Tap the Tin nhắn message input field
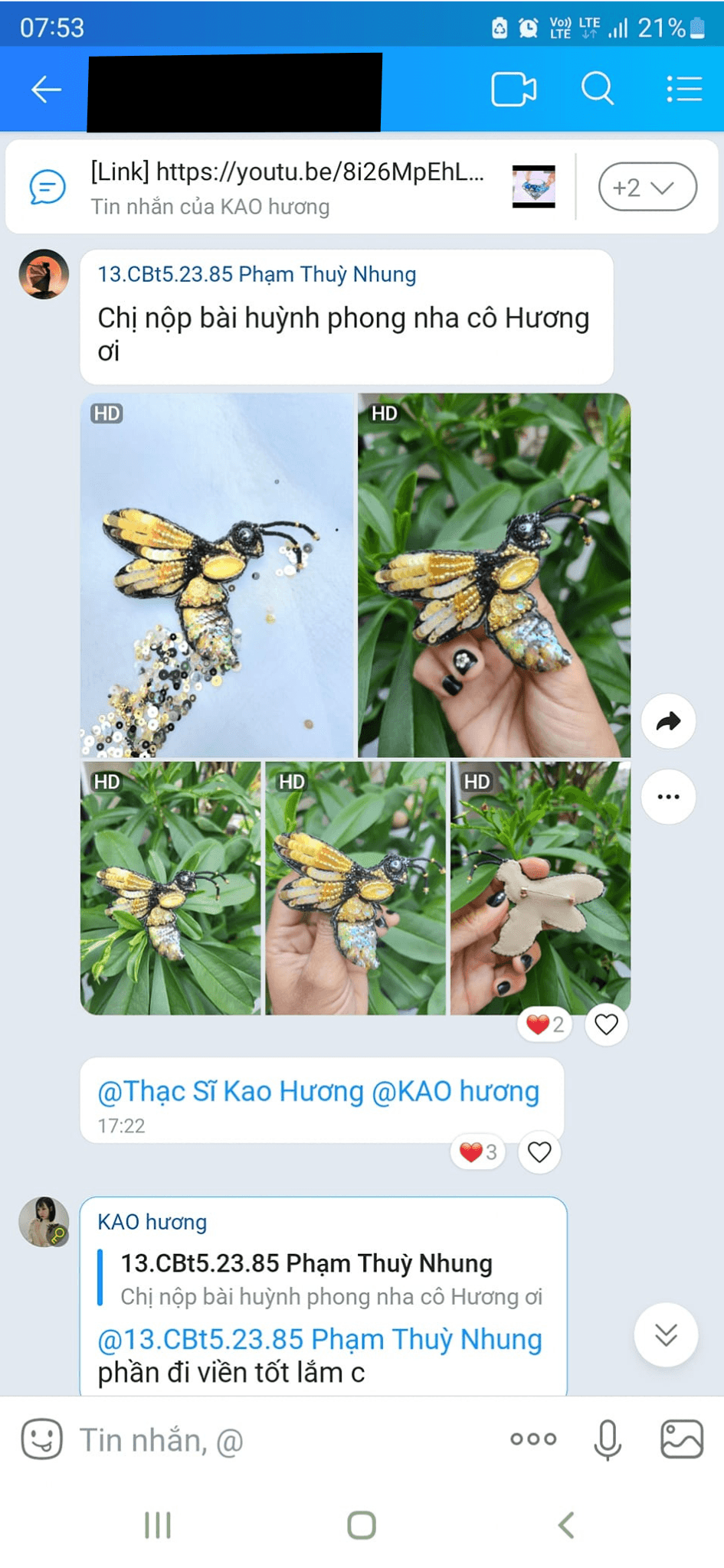The image size is (724, 1568). (283, 1440)
